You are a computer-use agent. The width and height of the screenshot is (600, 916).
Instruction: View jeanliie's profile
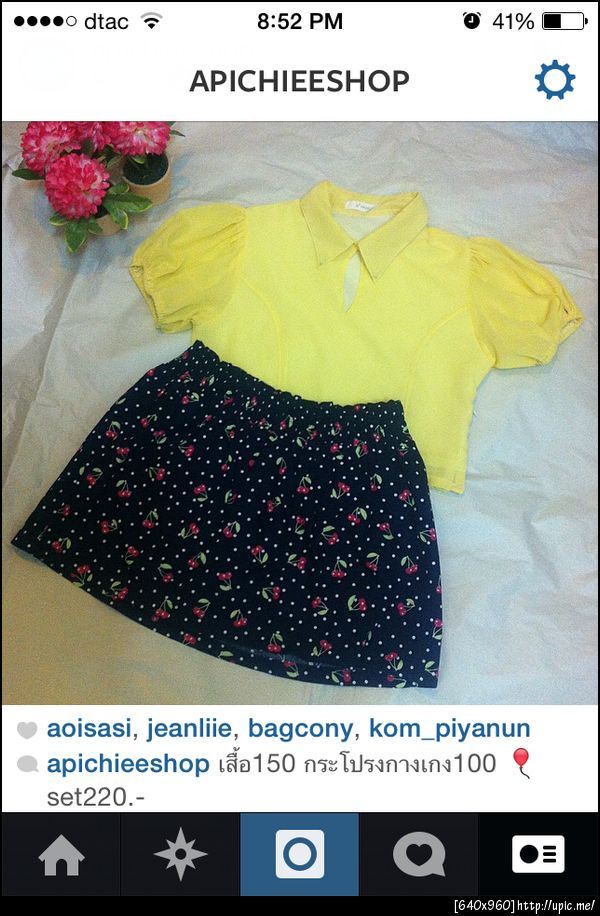[x=192, y=729]
